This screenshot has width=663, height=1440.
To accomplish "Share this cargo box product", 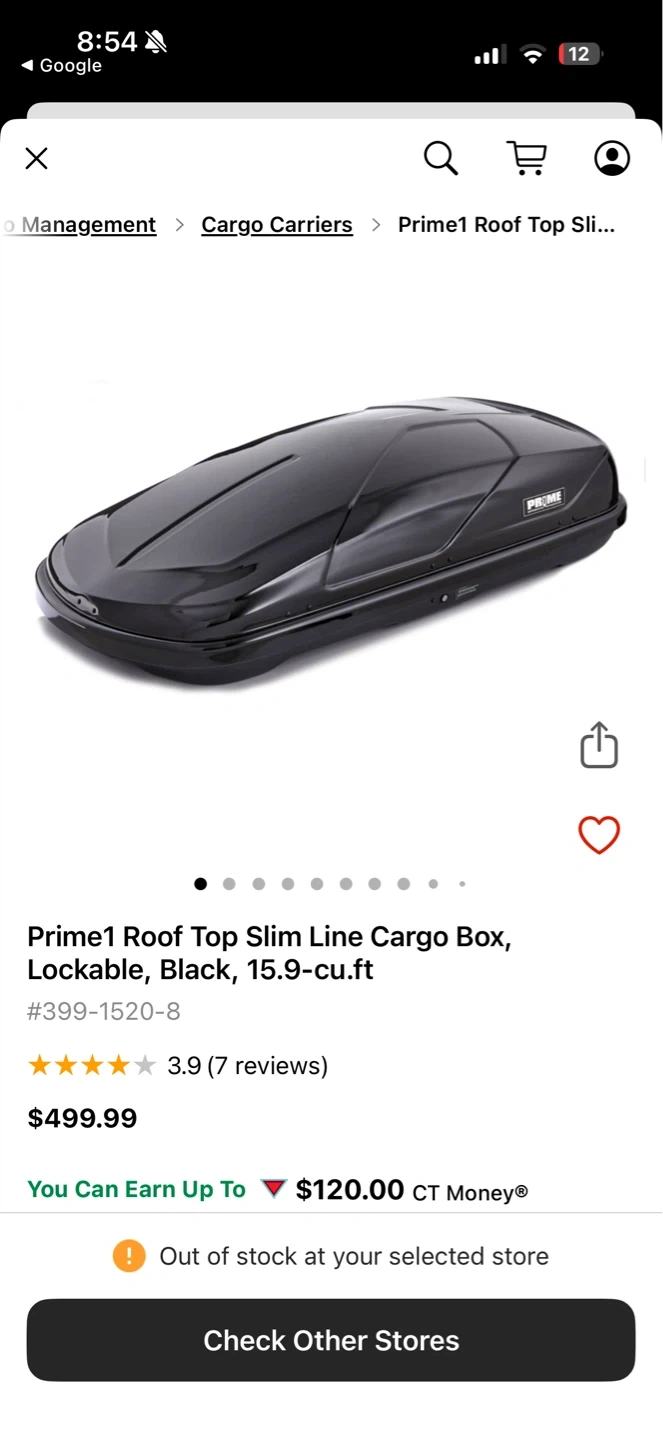I will (x=599, y=746).
